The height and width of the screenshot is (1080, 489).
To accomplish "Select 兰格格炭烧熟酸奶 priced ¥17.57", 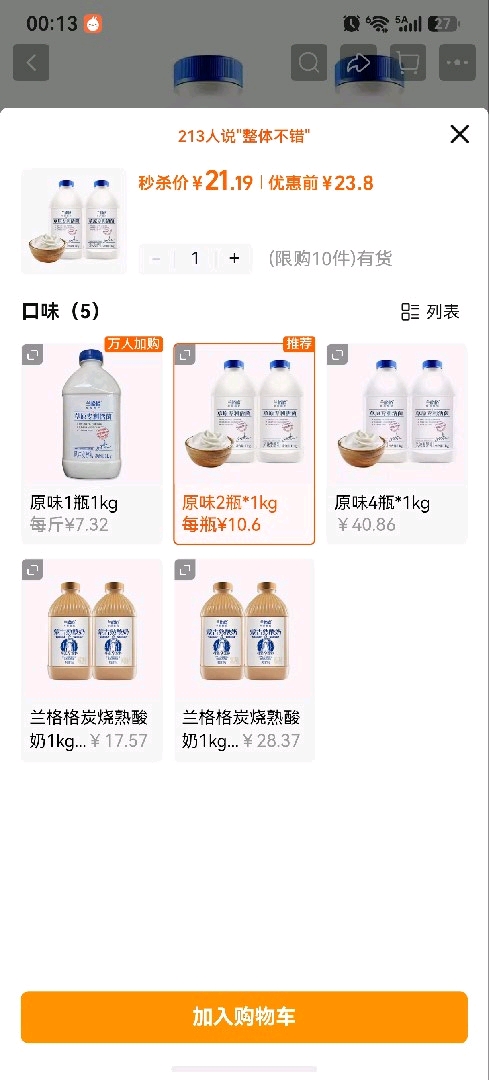I will click(x=92, y=660).
